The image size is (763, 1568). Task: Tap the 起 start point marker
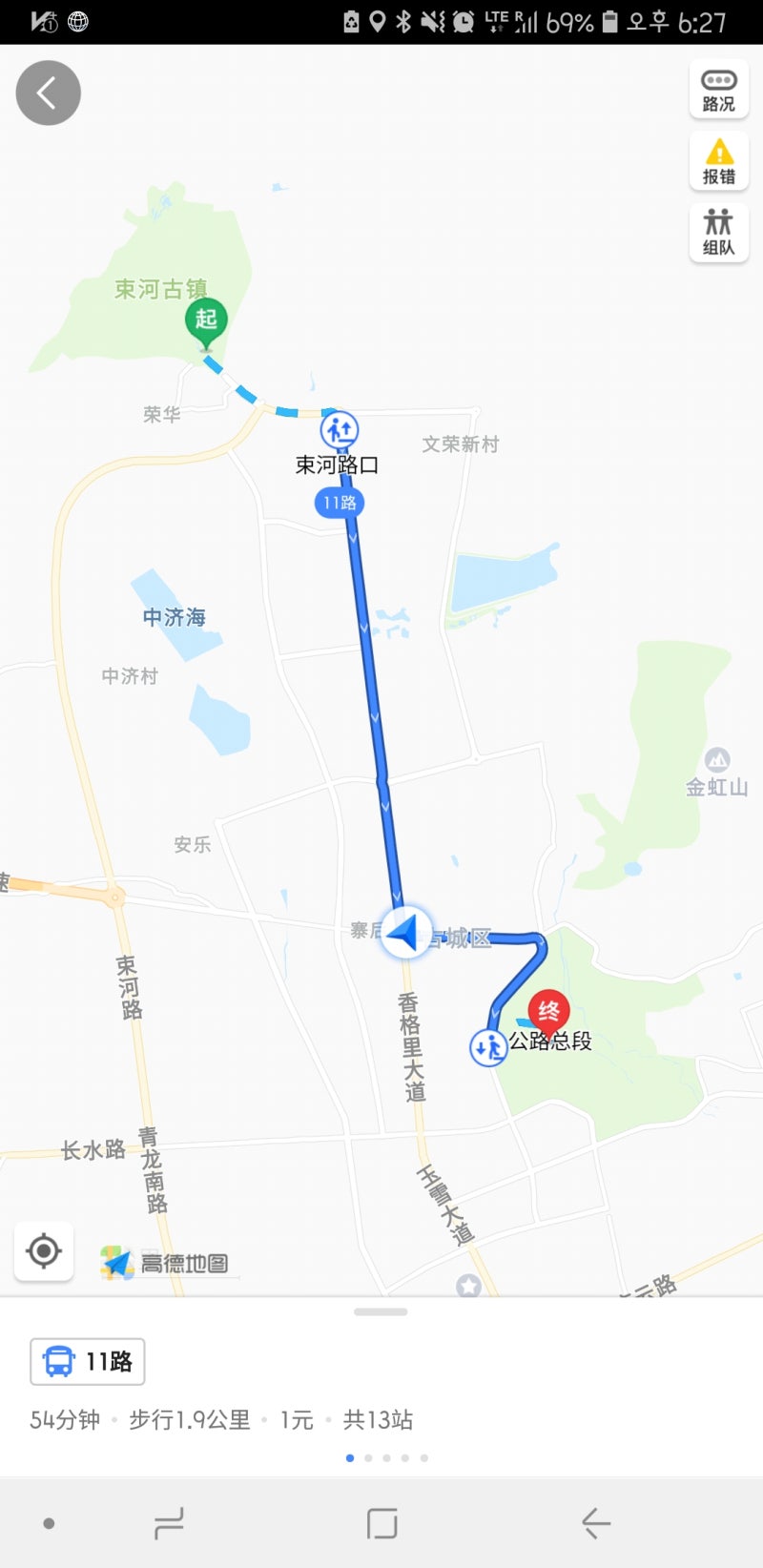[206, 321]
